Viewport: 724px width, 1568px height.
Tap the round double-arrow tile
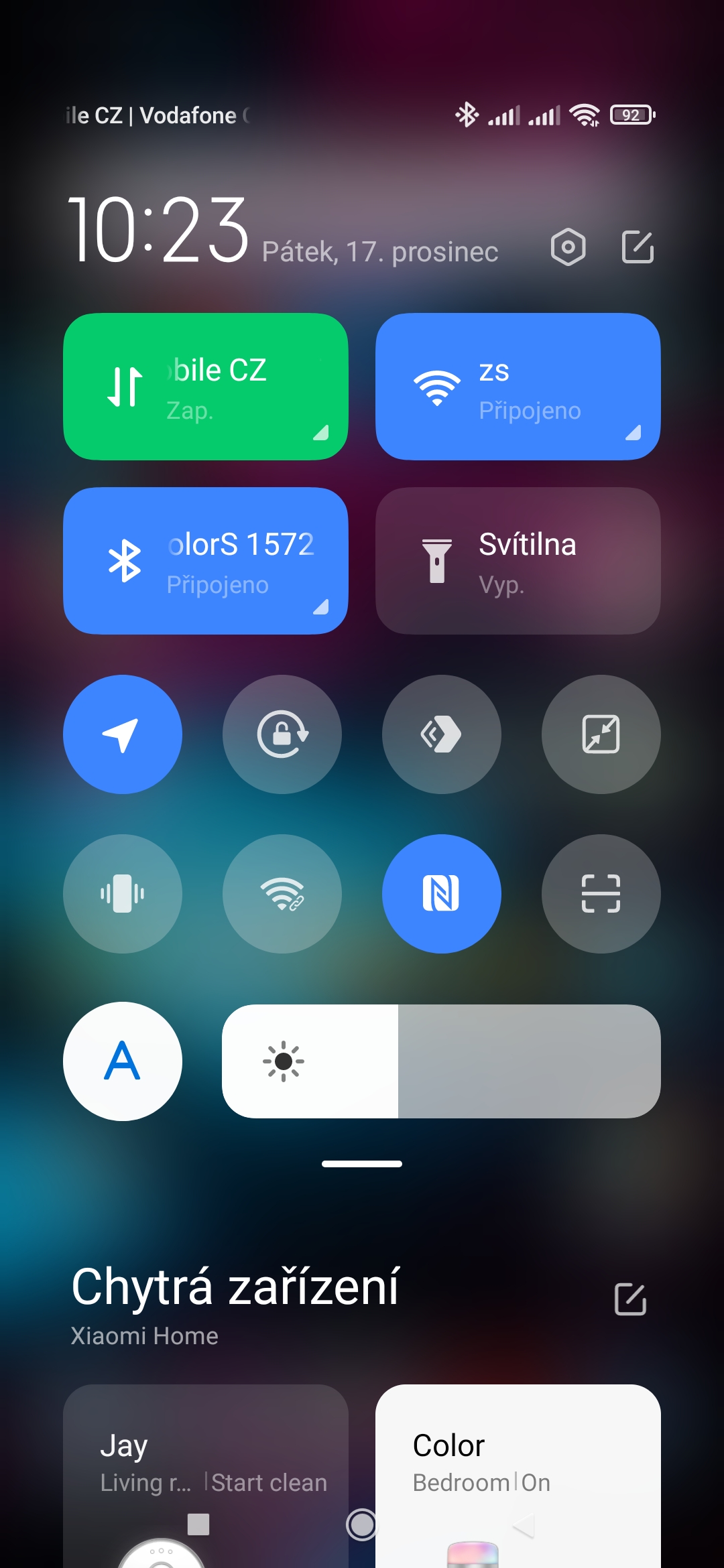point(441,734)
